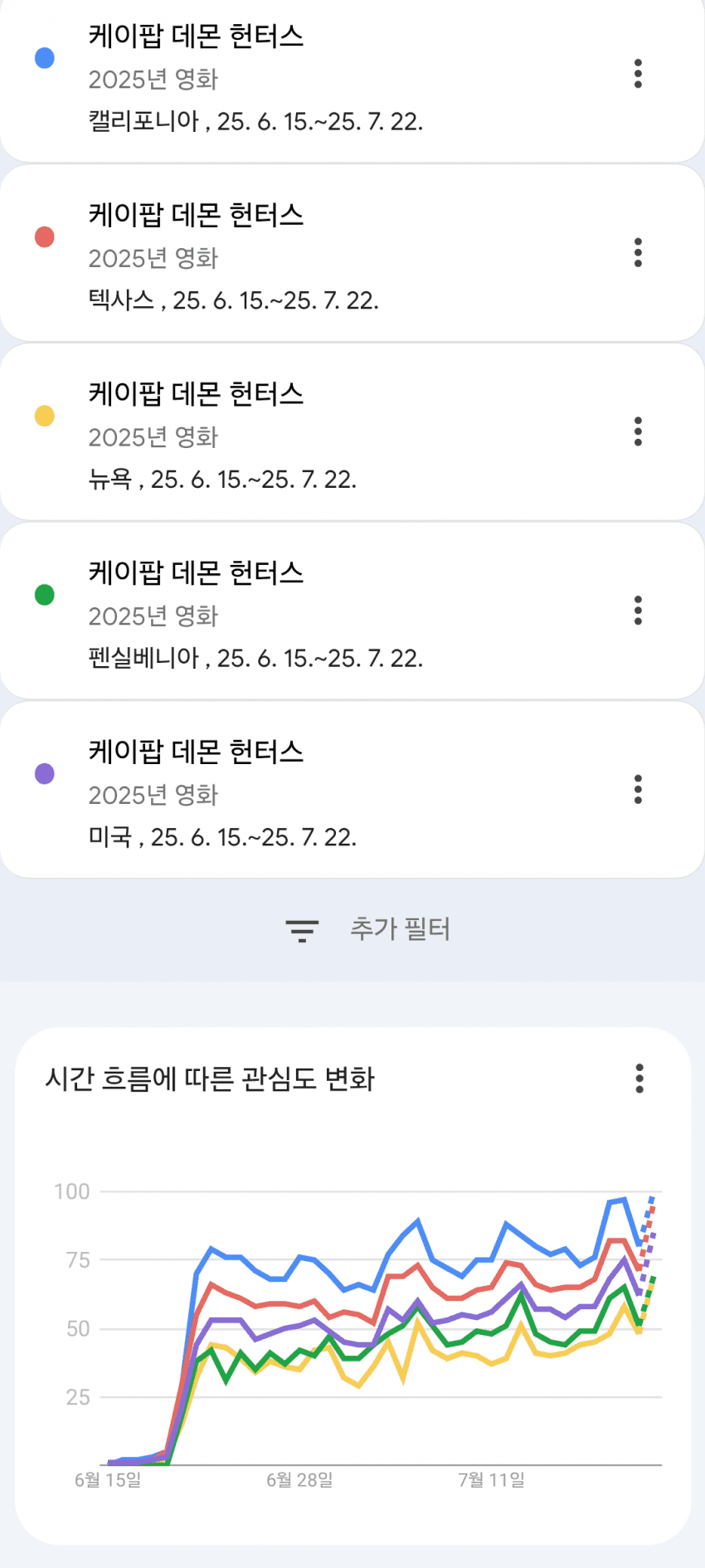Tap the 추가 필터 button

(368, 929)
